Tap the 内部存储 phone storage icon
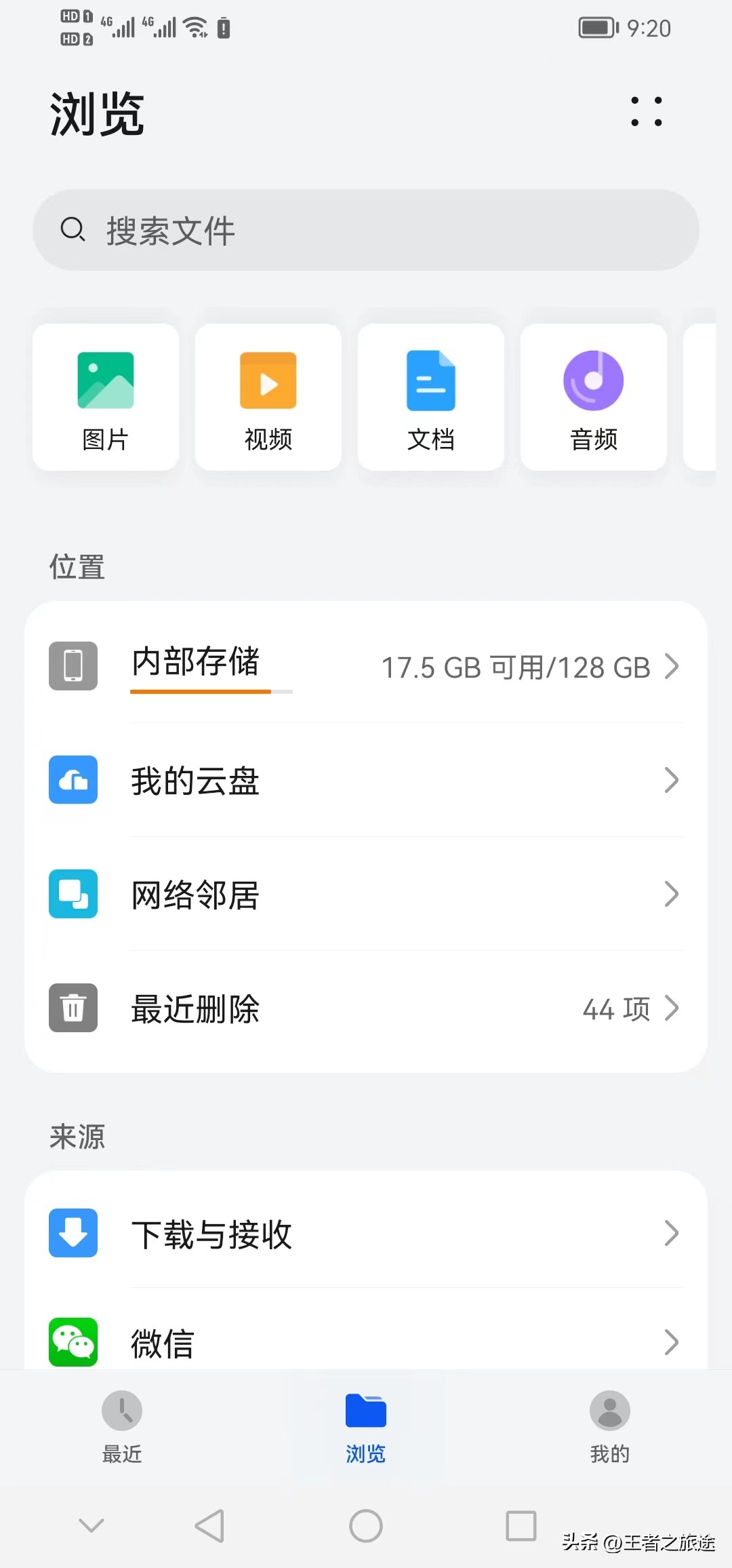The height and width of the screenshot is (1568, 732). [73, 667]
